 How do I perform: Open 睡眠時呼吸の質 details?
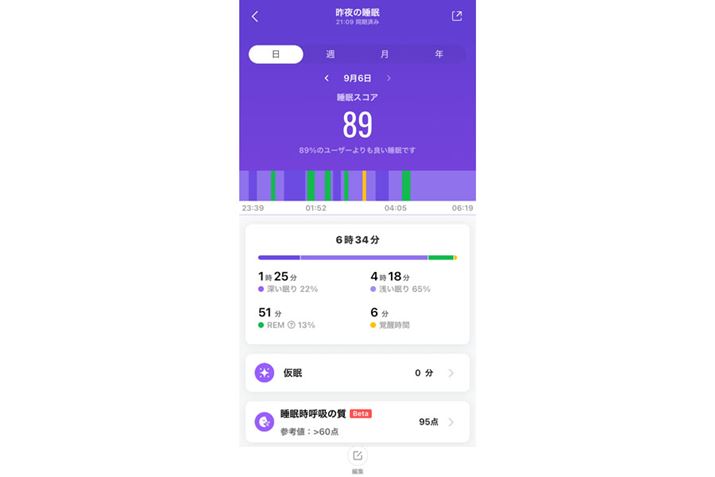357,422
